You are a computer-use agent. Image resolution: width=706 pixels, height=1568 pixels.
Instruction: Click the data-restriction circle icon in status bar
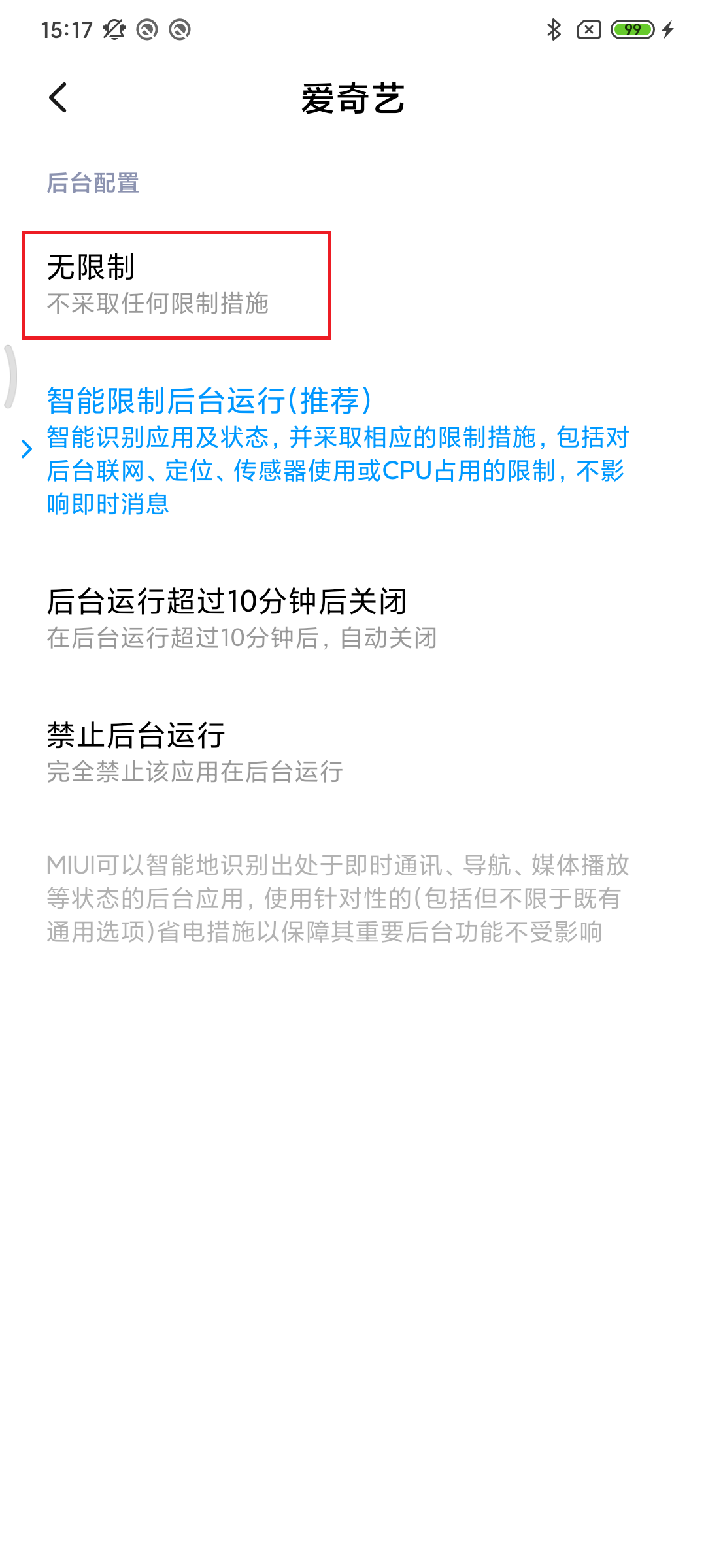178,29
